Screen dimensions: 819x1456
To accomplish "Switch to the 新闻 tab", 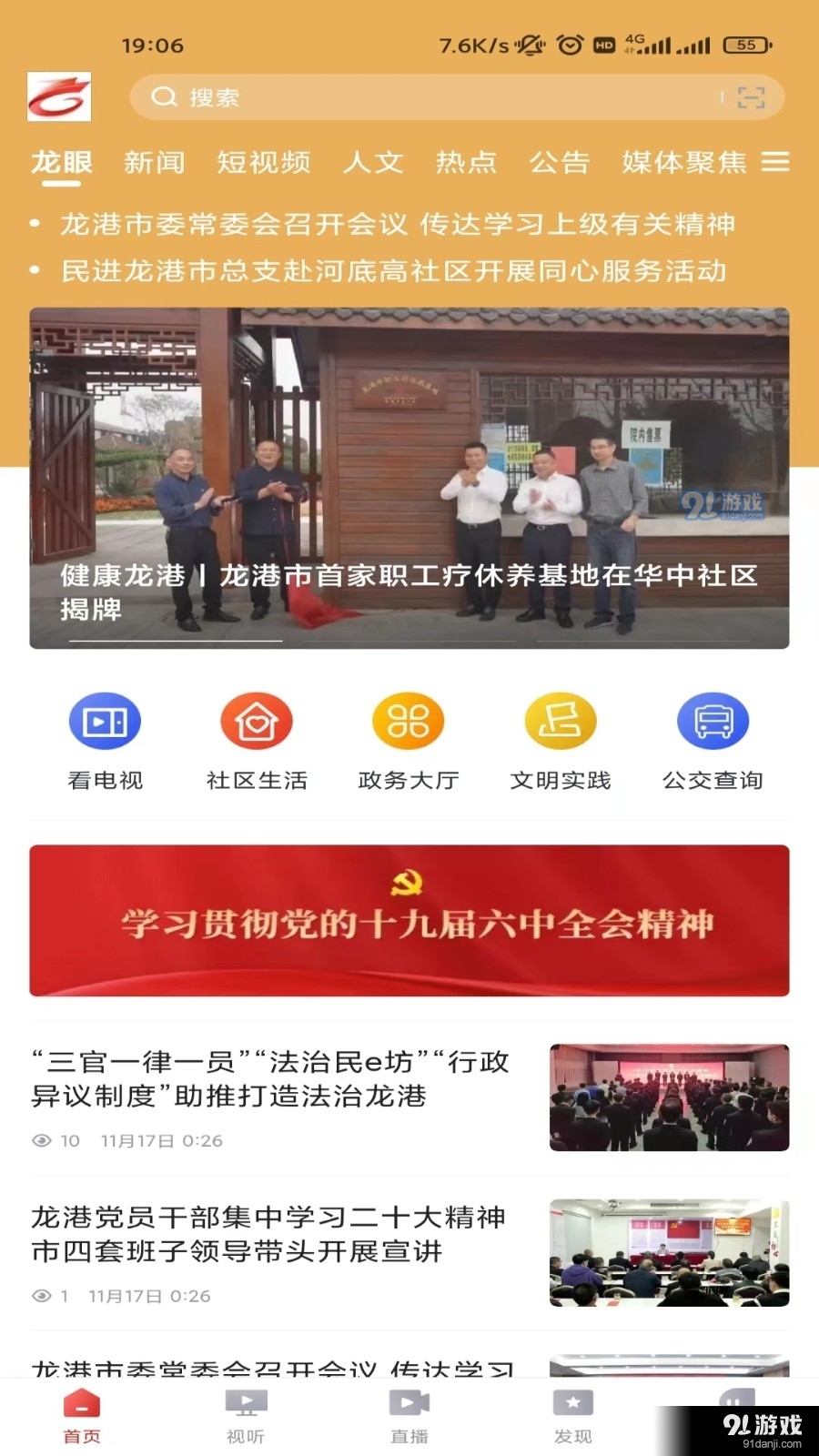I will [x=155, y=162].
